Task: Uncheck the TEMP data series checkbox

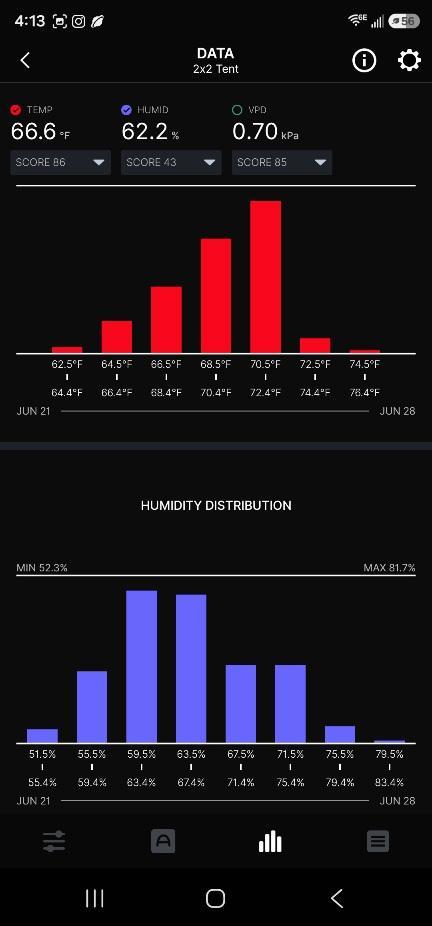Action: [16, 110]
